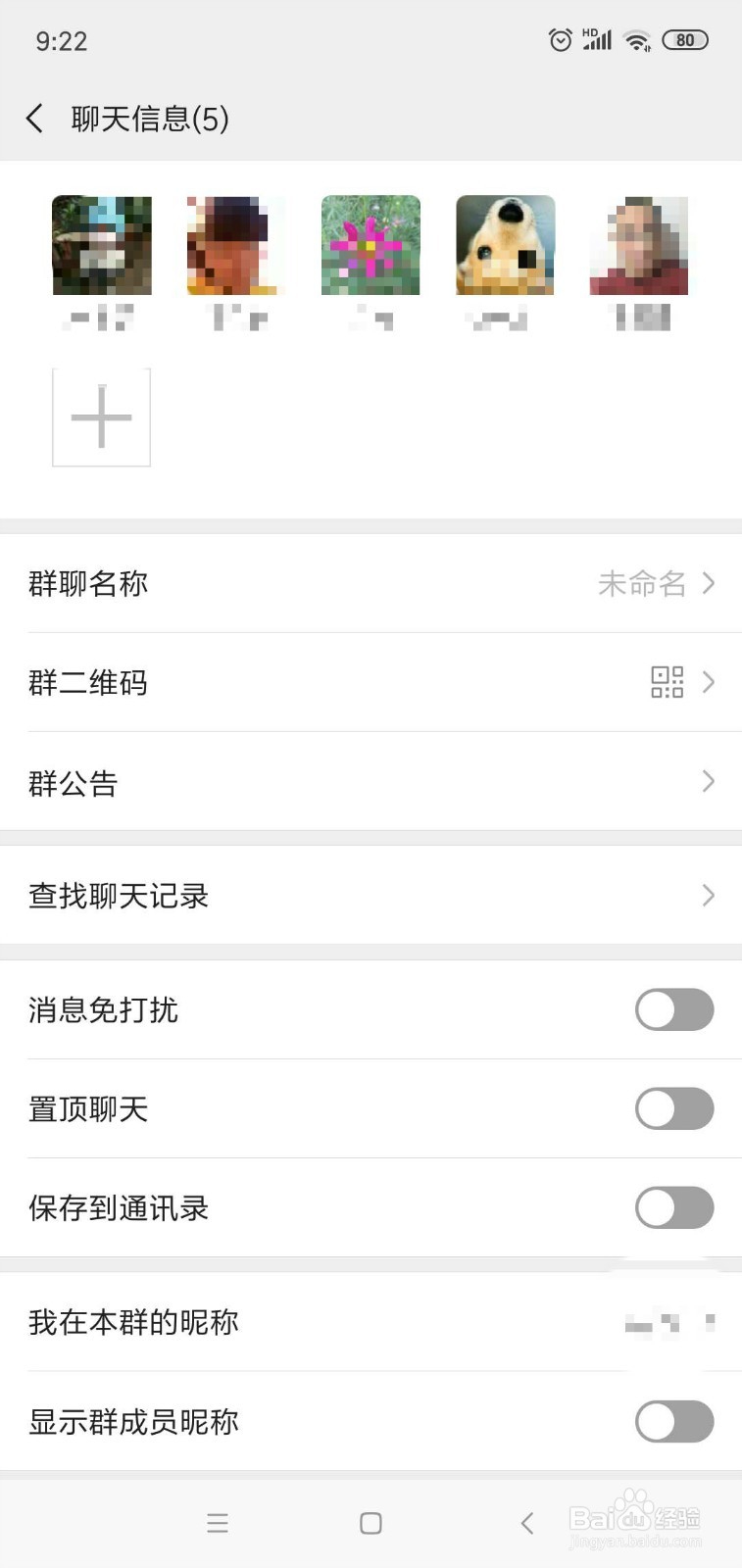Turn on 置顶聊天

[674, 1108]
